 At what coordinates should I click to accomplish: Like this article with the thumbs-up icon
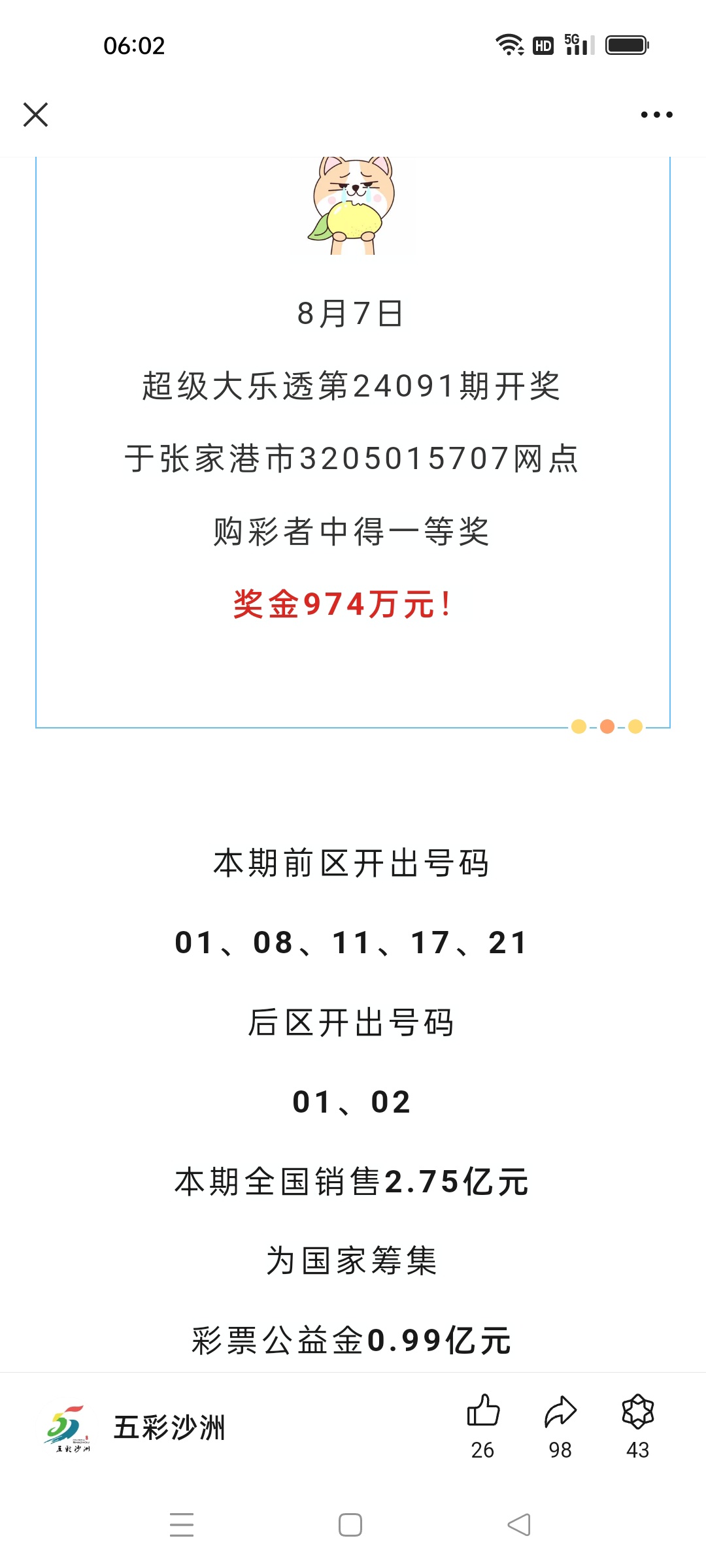(x=483, y=1410)
